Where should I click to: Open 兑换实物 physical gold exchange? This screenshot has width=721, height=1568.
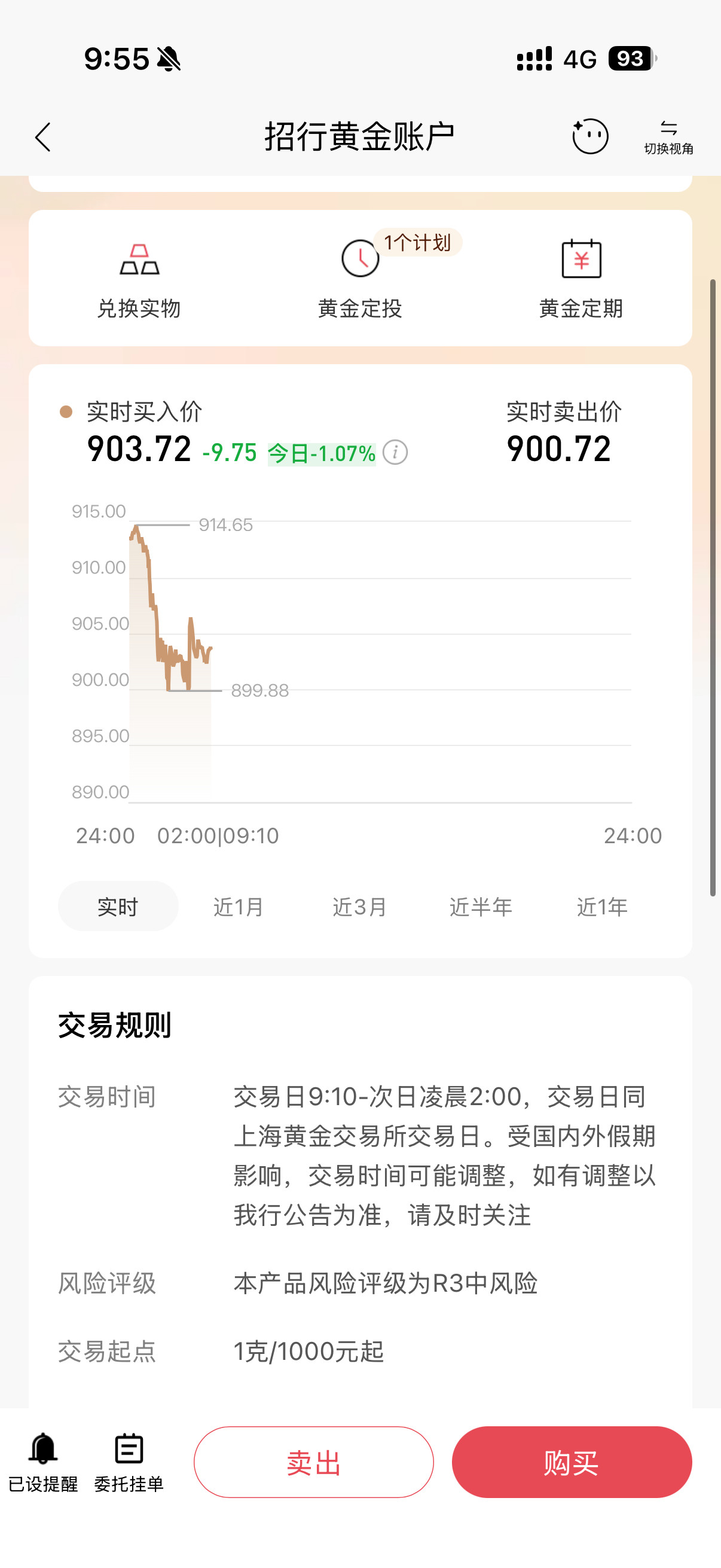(x=139, y=280)
